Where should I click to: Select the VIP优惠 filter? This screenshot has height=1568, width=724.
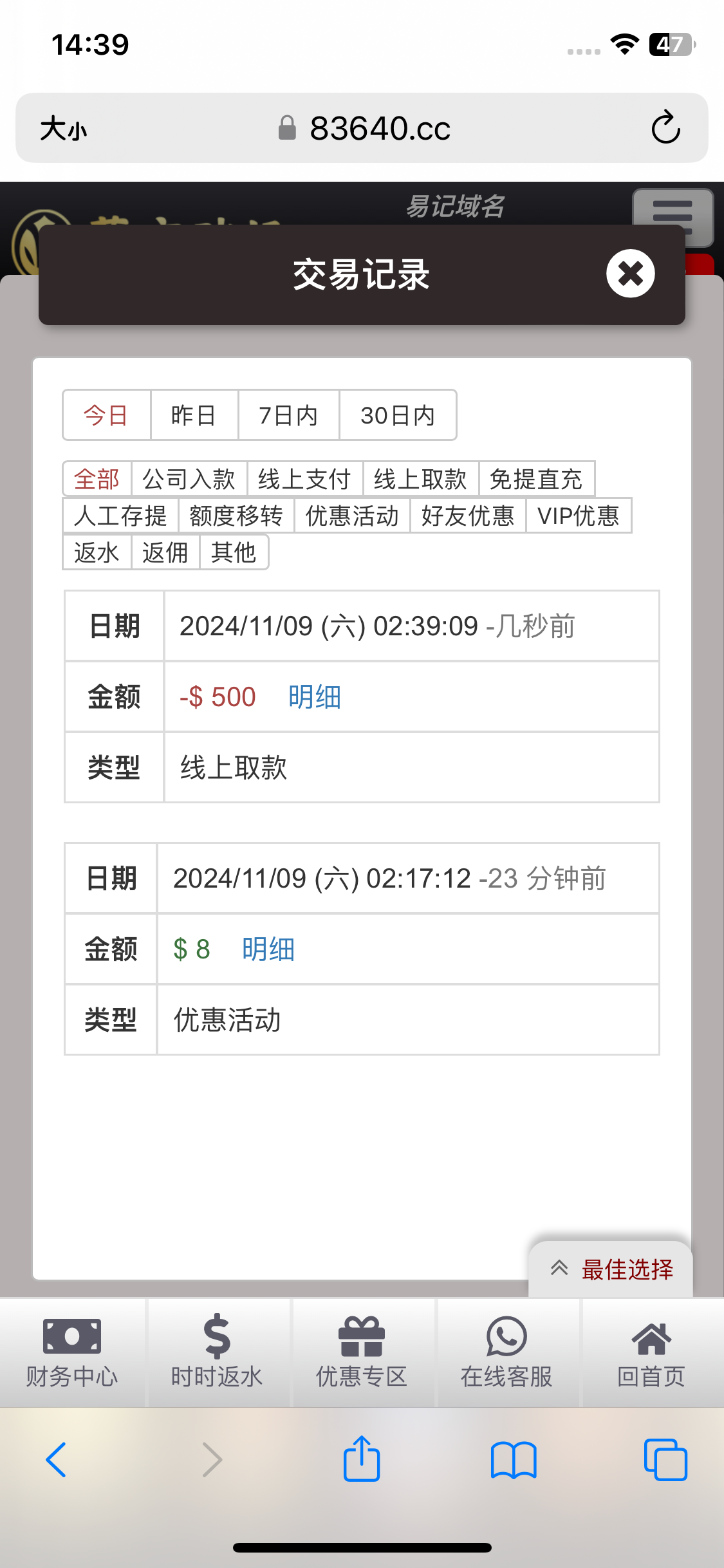click(578, 516)
